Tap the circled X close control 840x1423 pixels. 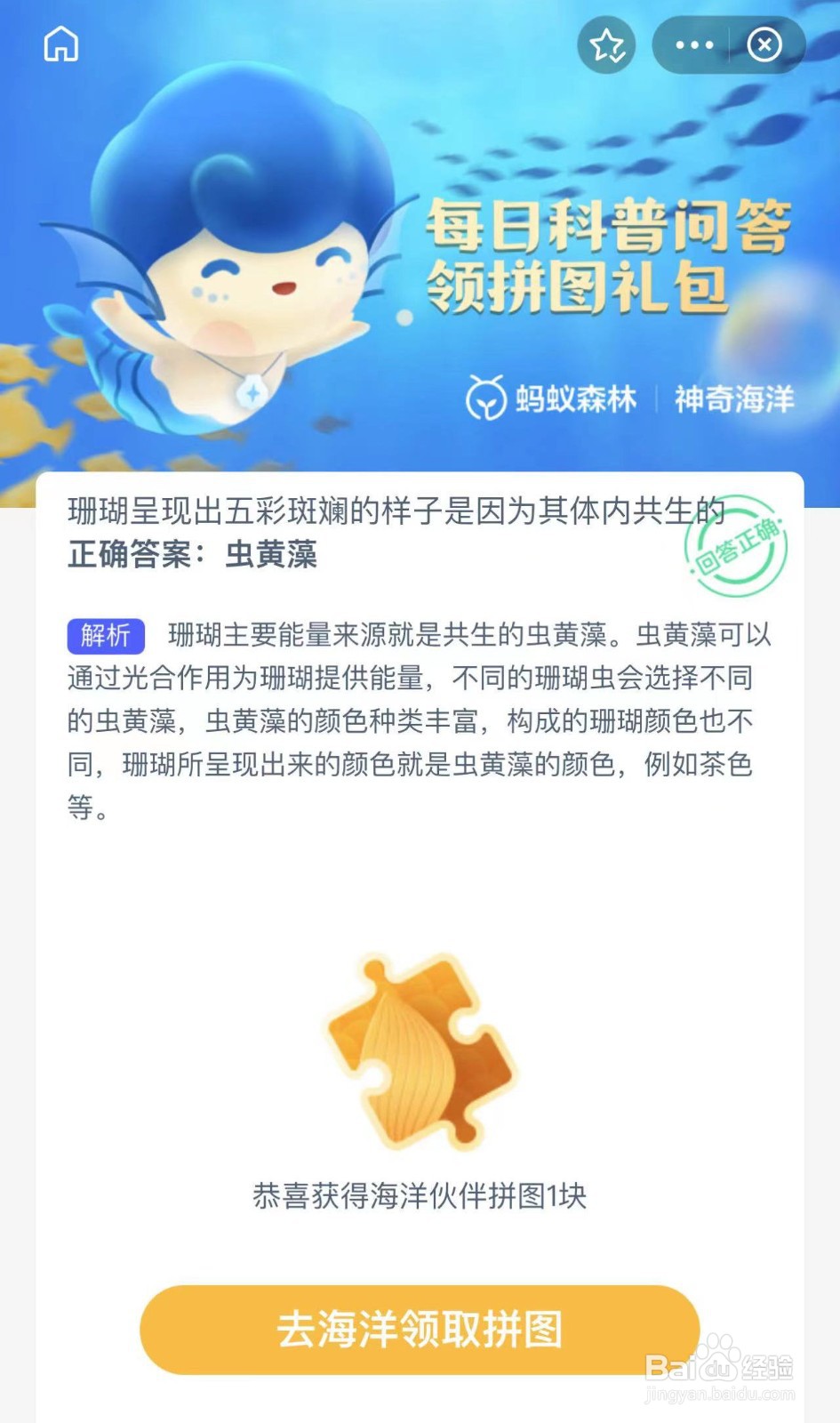point(764,44)
